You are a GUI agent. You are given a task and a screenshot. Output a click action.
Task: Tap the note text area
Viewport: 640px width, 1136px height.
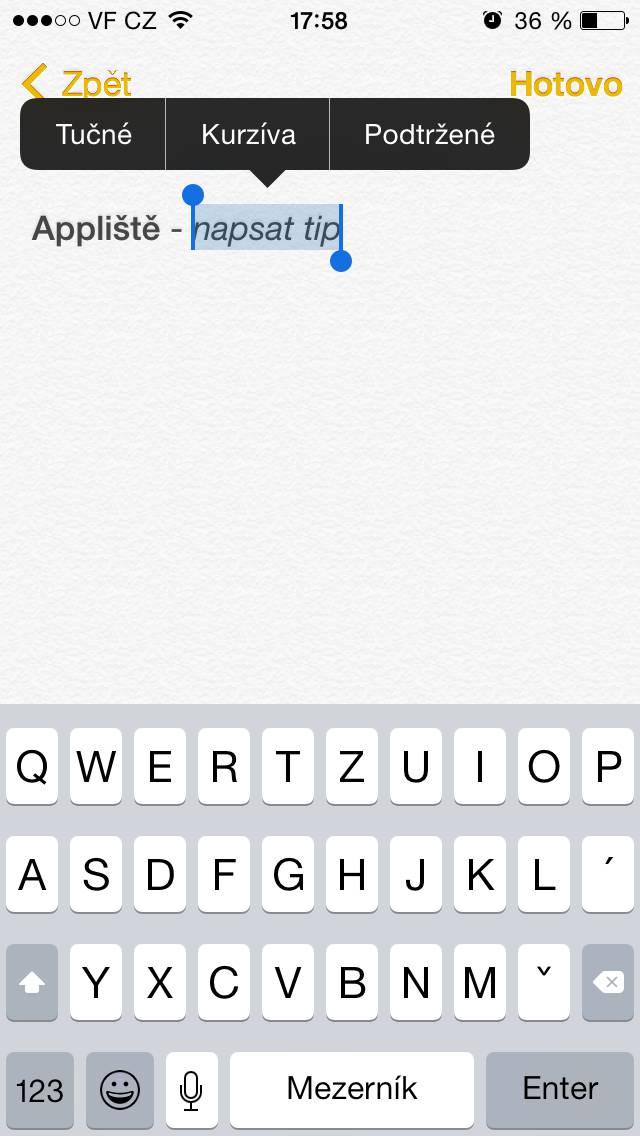pos(320,450)
